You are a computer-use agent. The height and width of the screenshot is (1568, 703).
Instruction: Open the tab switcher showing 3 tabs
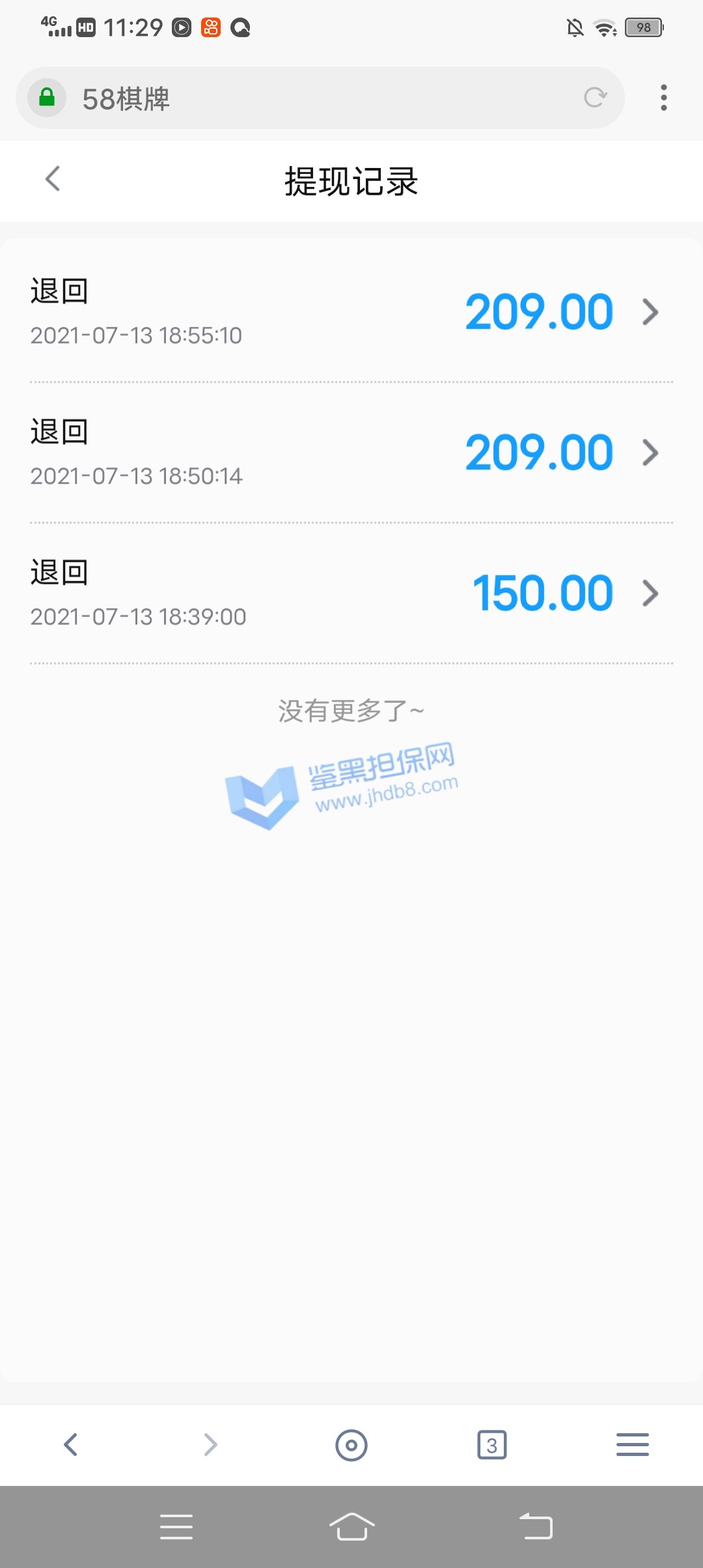tap(492, 1445)
